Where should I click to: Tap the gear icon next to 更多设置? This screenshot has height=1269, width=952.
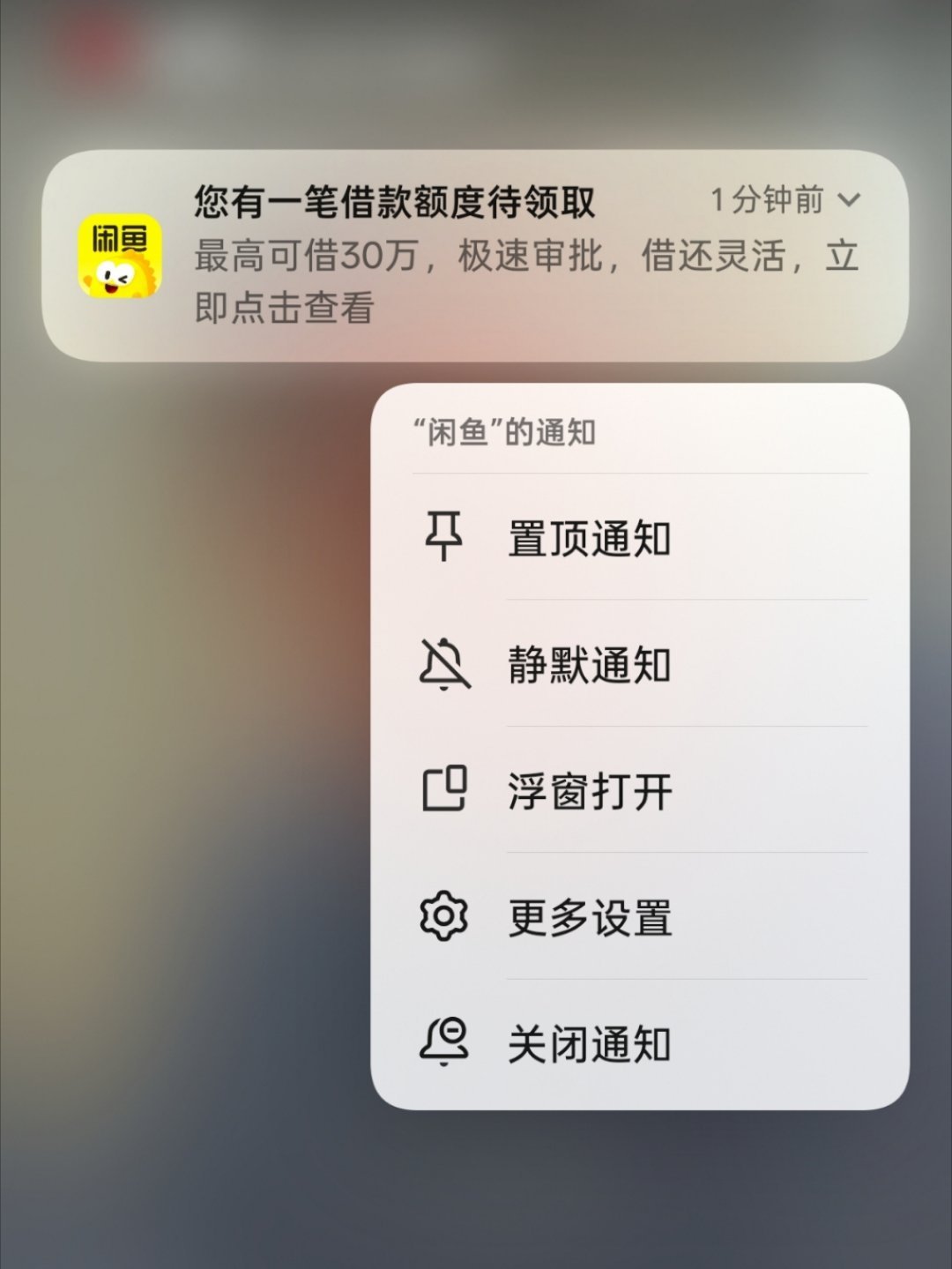[x=443, y=917]
